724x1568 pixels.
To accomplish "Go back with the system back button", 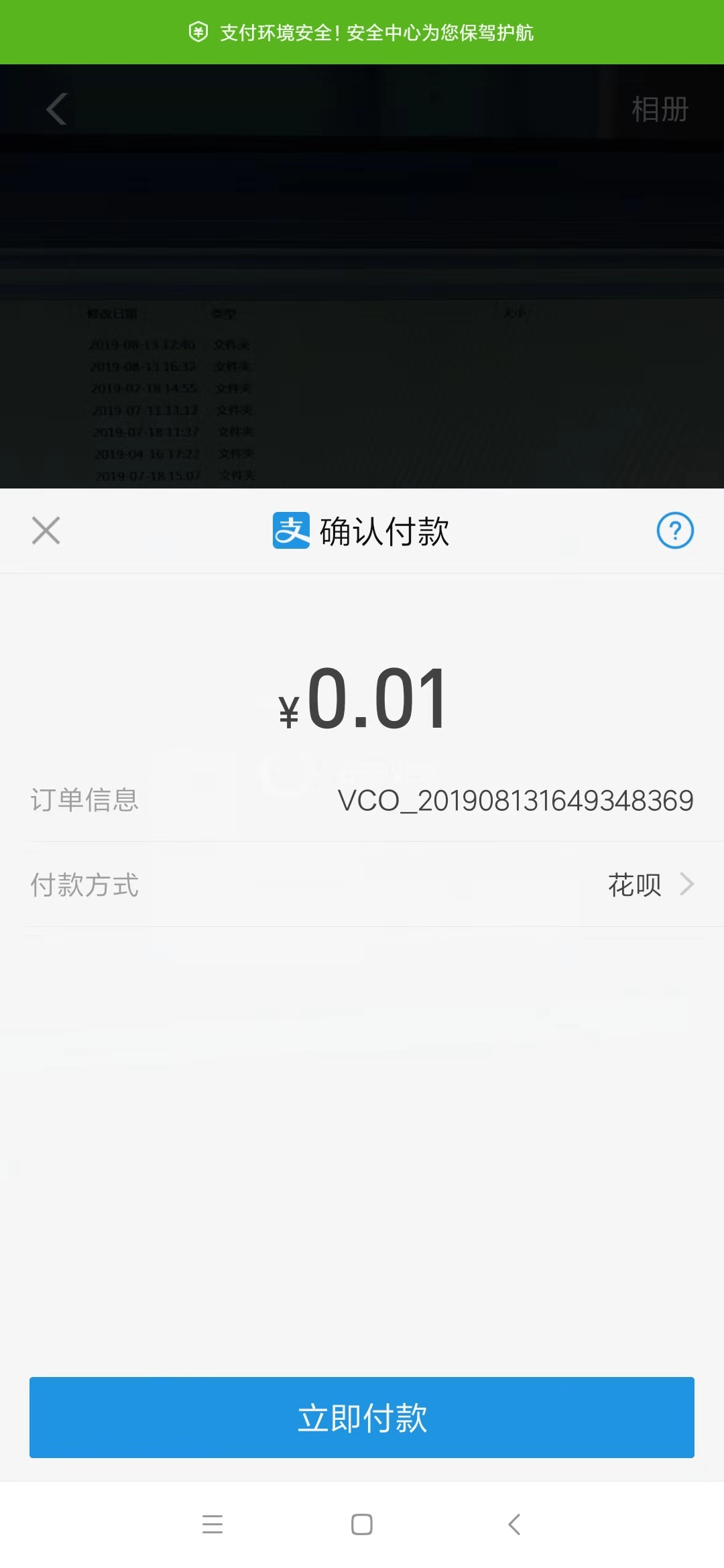I will click(x=514, y=1524).
